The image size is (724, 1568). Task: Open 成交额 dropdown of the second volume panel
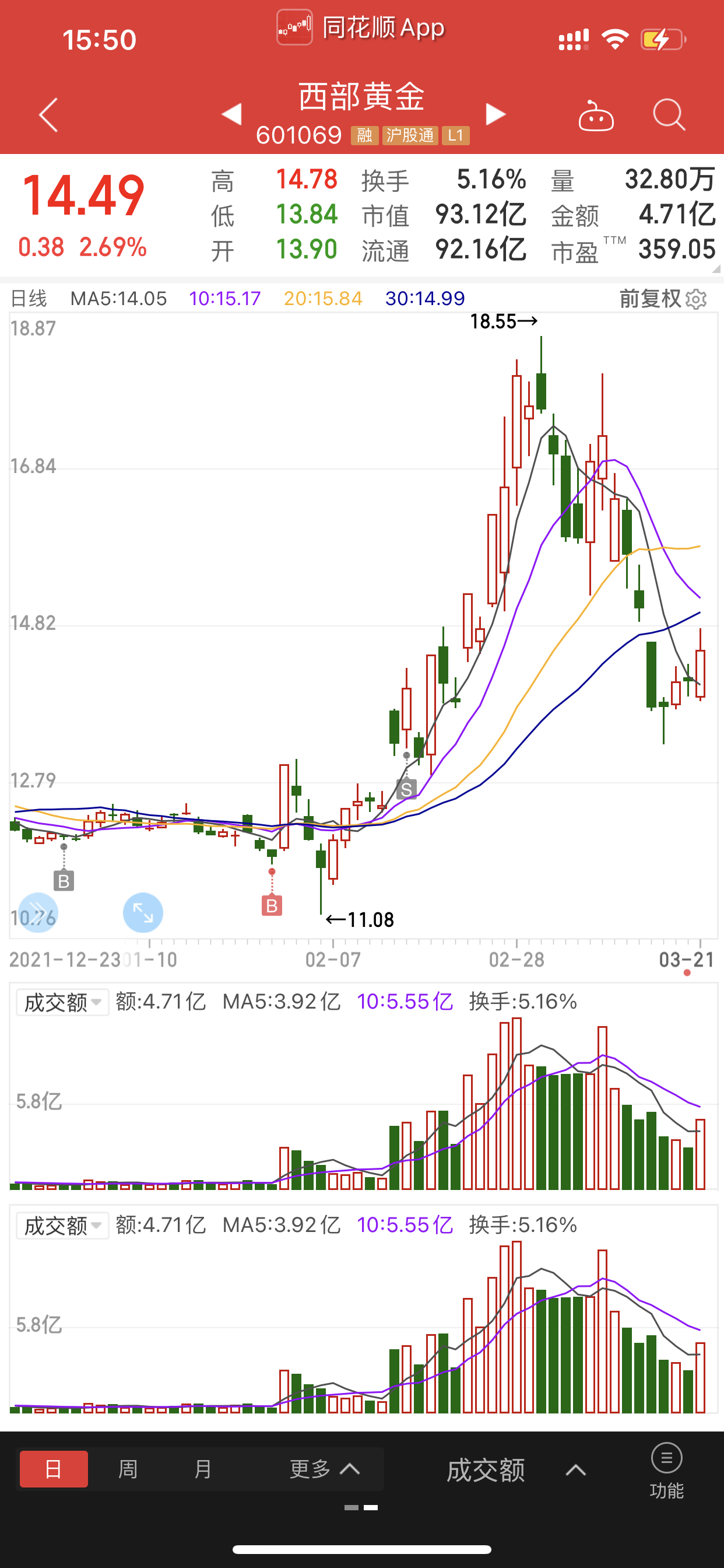tap(62, 1226)
